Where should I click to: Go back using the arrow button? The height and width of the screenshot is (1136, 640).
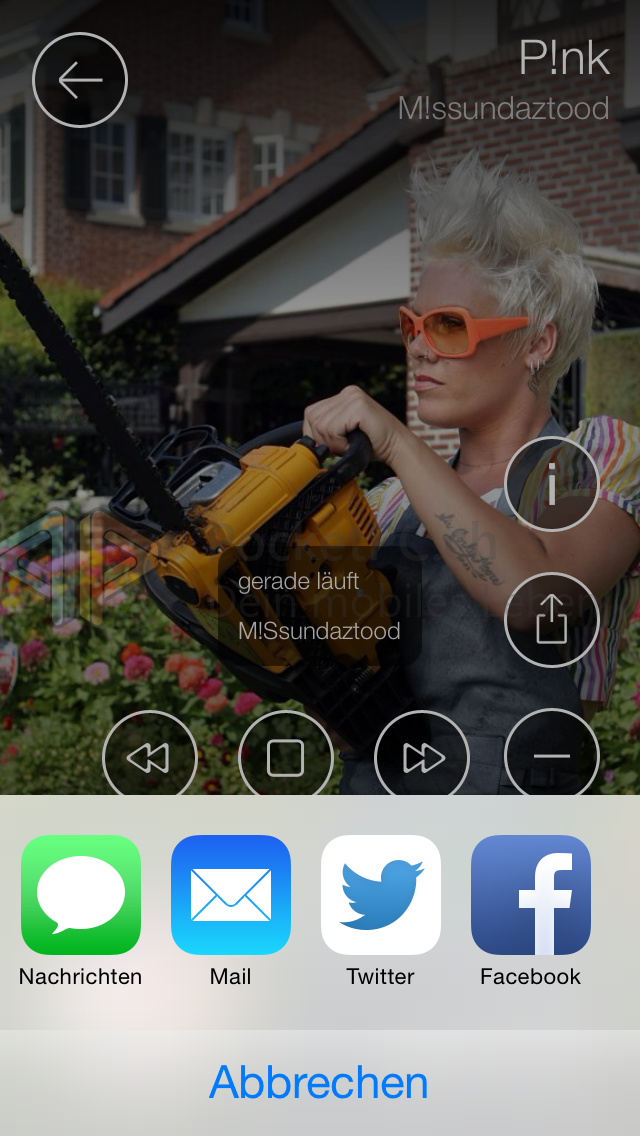[80, 80]
